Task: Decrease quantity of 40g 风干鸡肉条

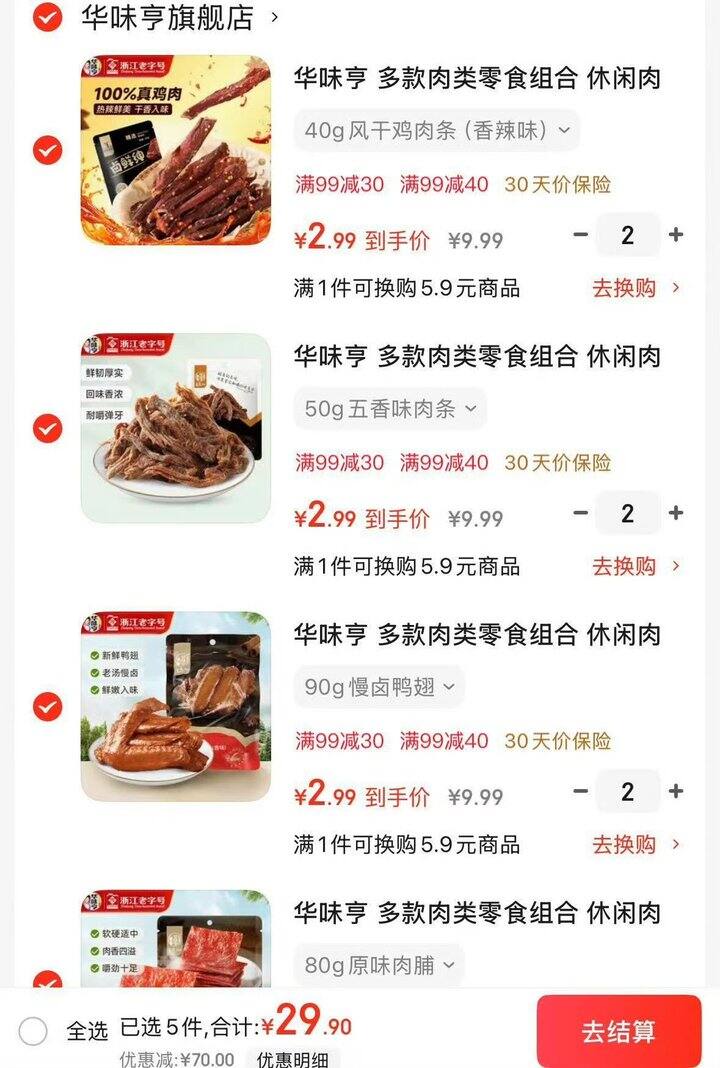Action: click(x=581, y=235)
